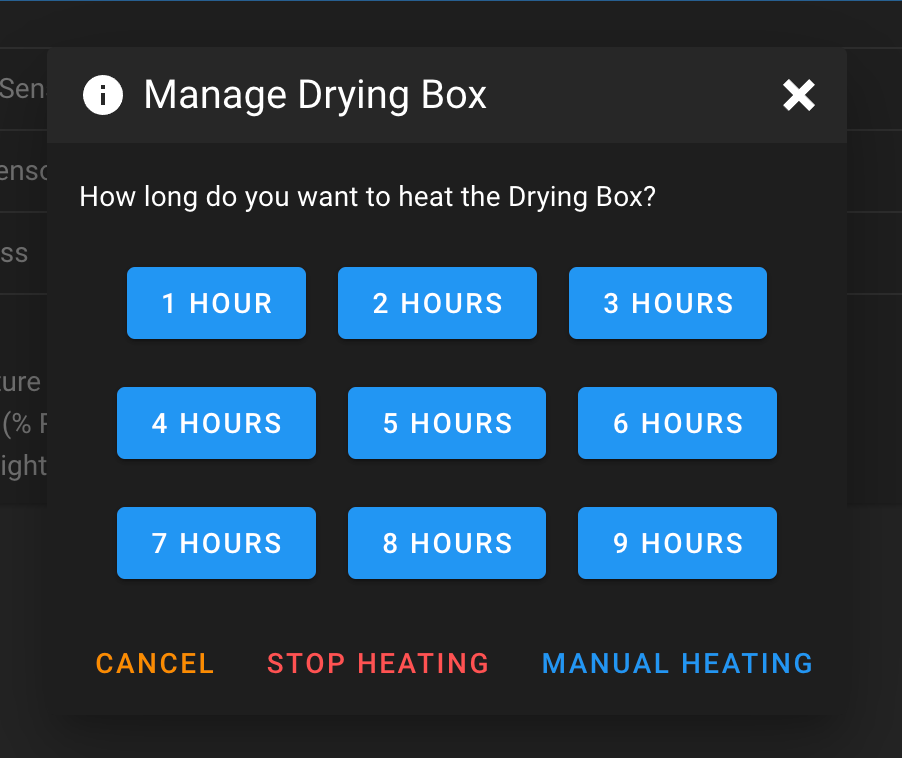Pick the 4 Hours option
This screenshot has width=902, height=758.
[216, 423]
